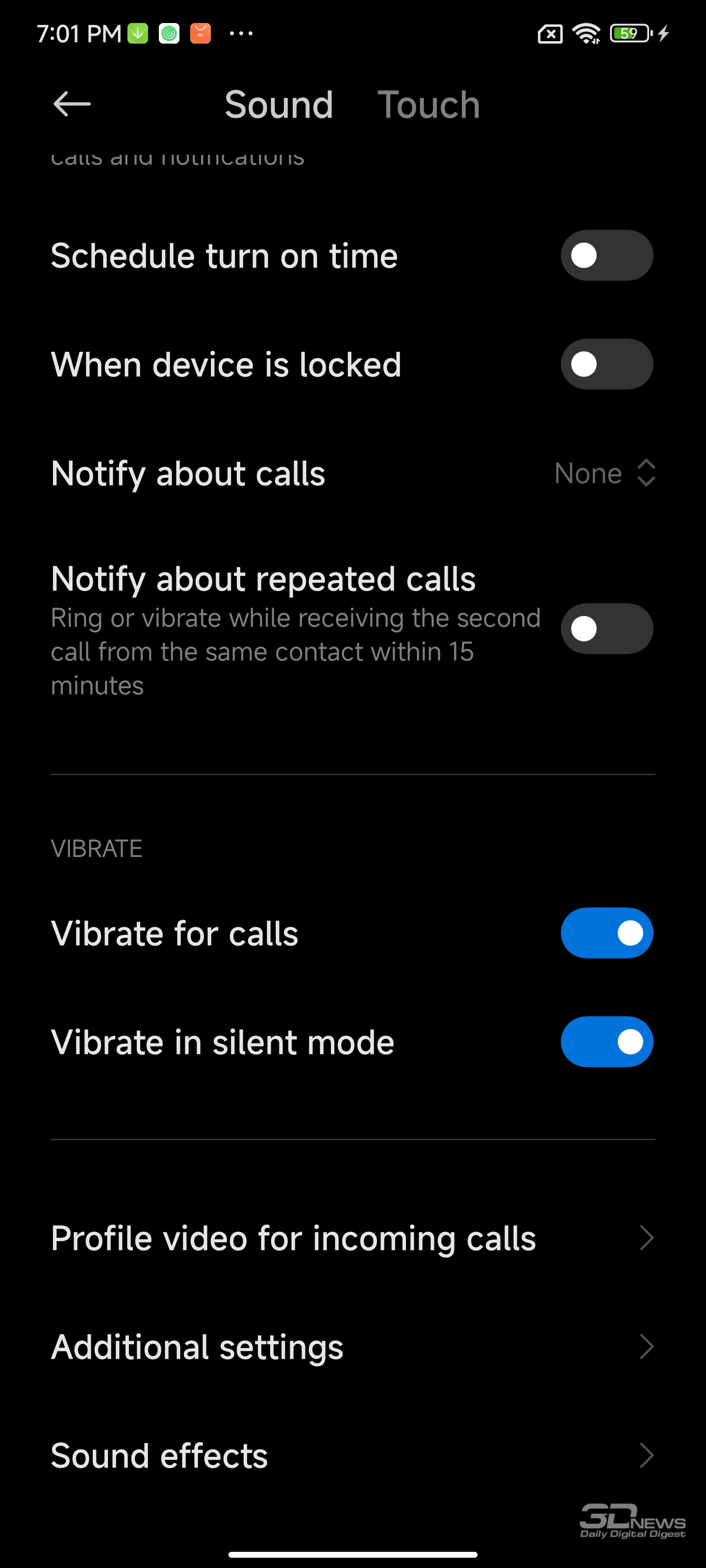Switch to the Touch tab
706x1568 pixels.
[x=429, y=105]
